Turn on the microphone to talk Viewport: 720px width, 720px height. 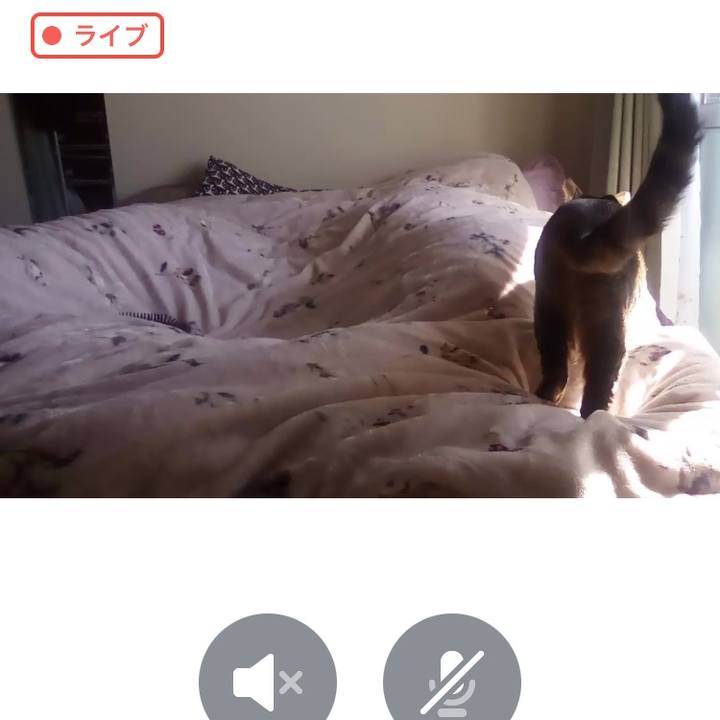pyautogui.click(x=452, y=678)
